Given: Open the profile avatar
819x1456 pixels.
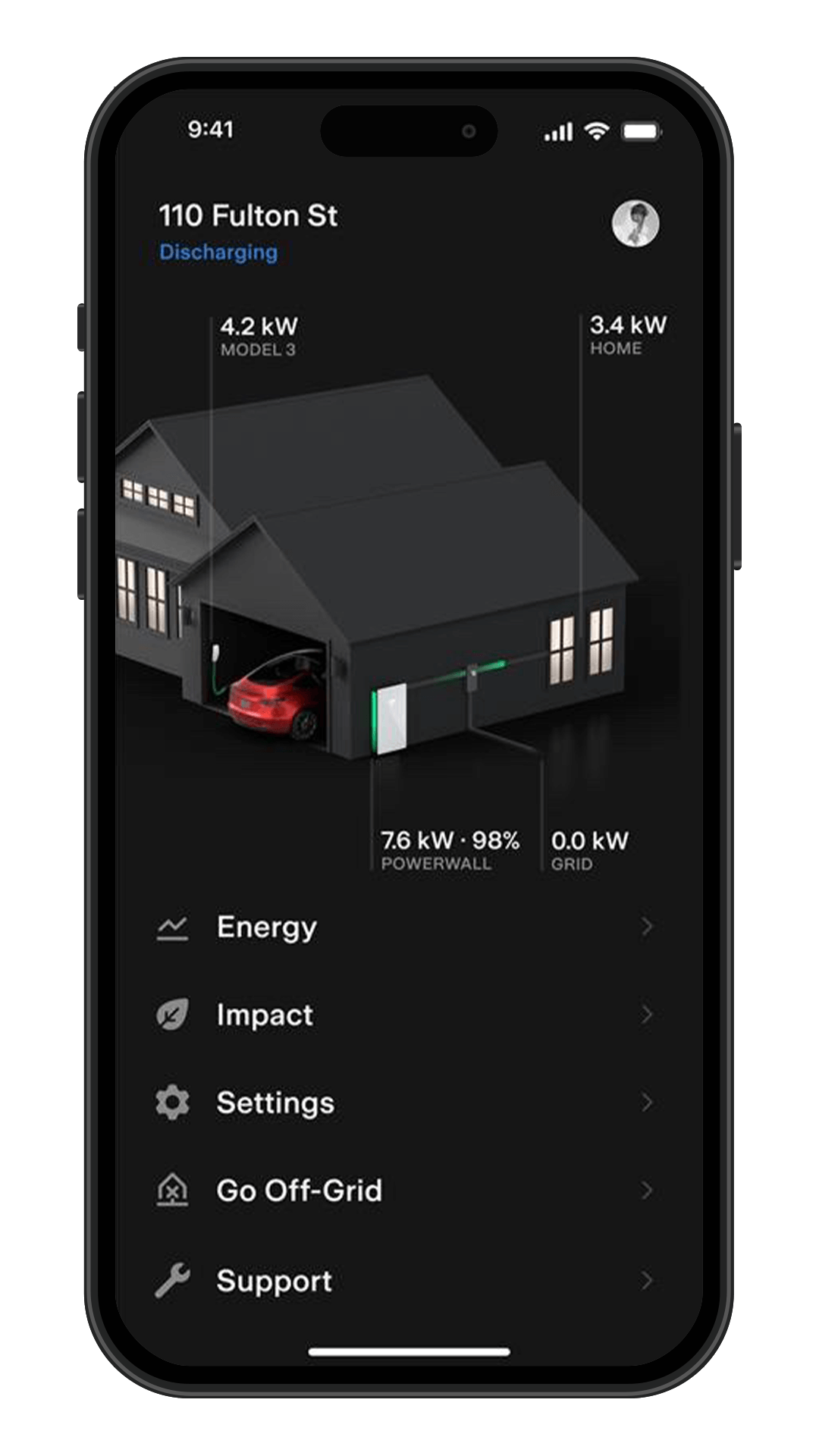Looking at the screenshot, I should click(x=635, y=224).
